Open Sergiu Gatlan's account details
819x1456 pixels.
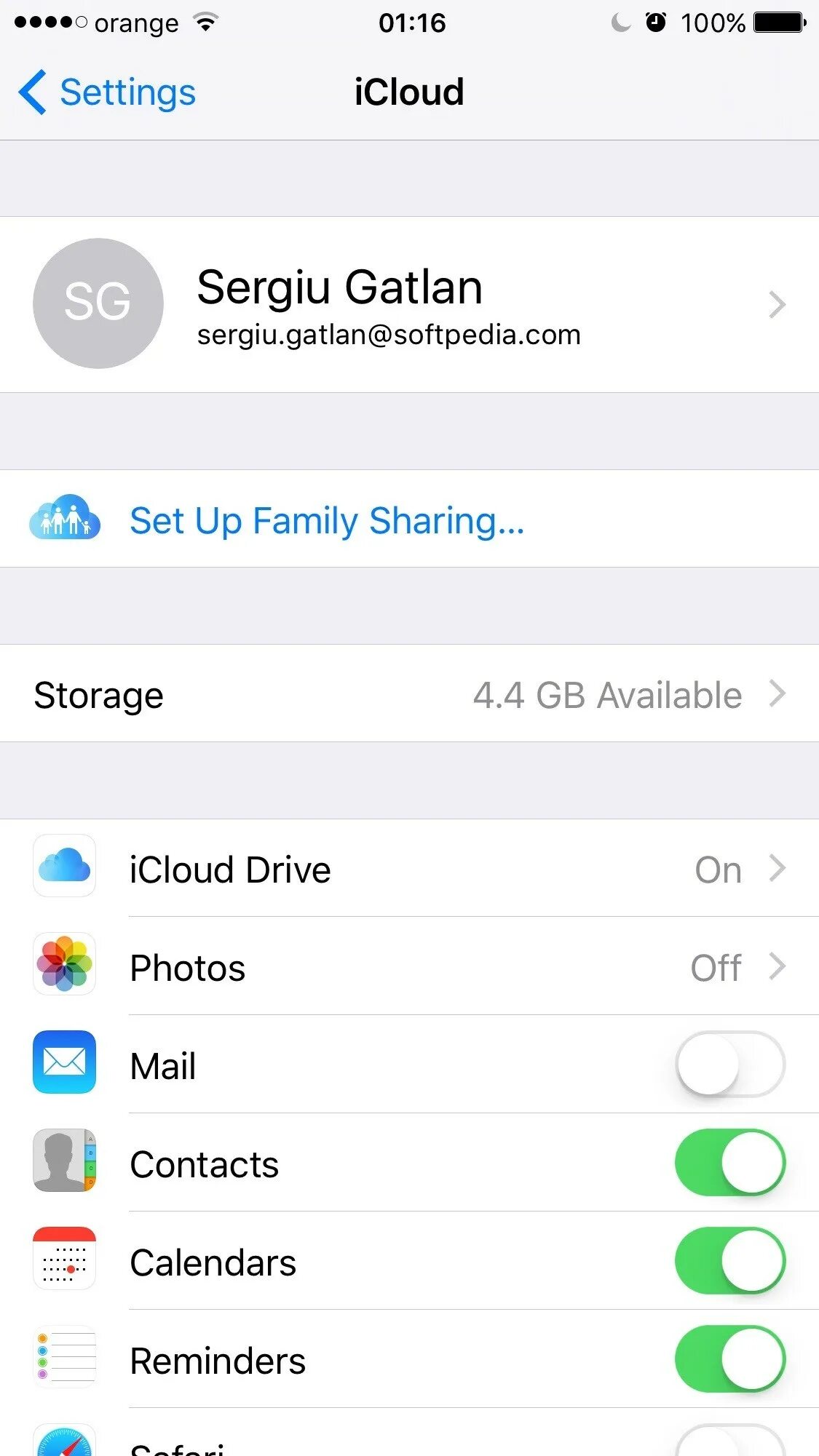[409, 304]
